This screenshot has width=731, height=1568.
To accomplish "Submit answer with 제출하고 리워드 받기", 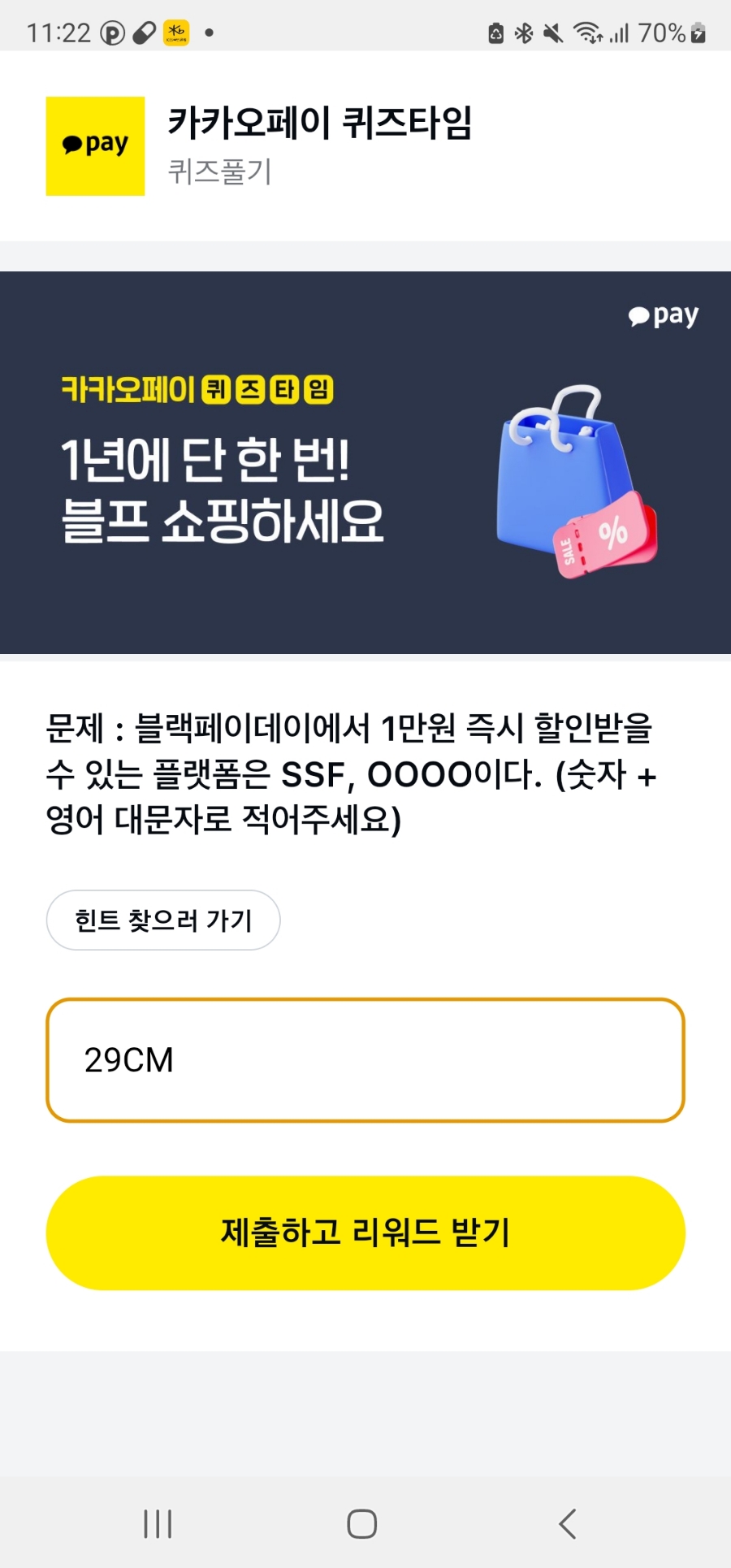I will point(365,1232).
